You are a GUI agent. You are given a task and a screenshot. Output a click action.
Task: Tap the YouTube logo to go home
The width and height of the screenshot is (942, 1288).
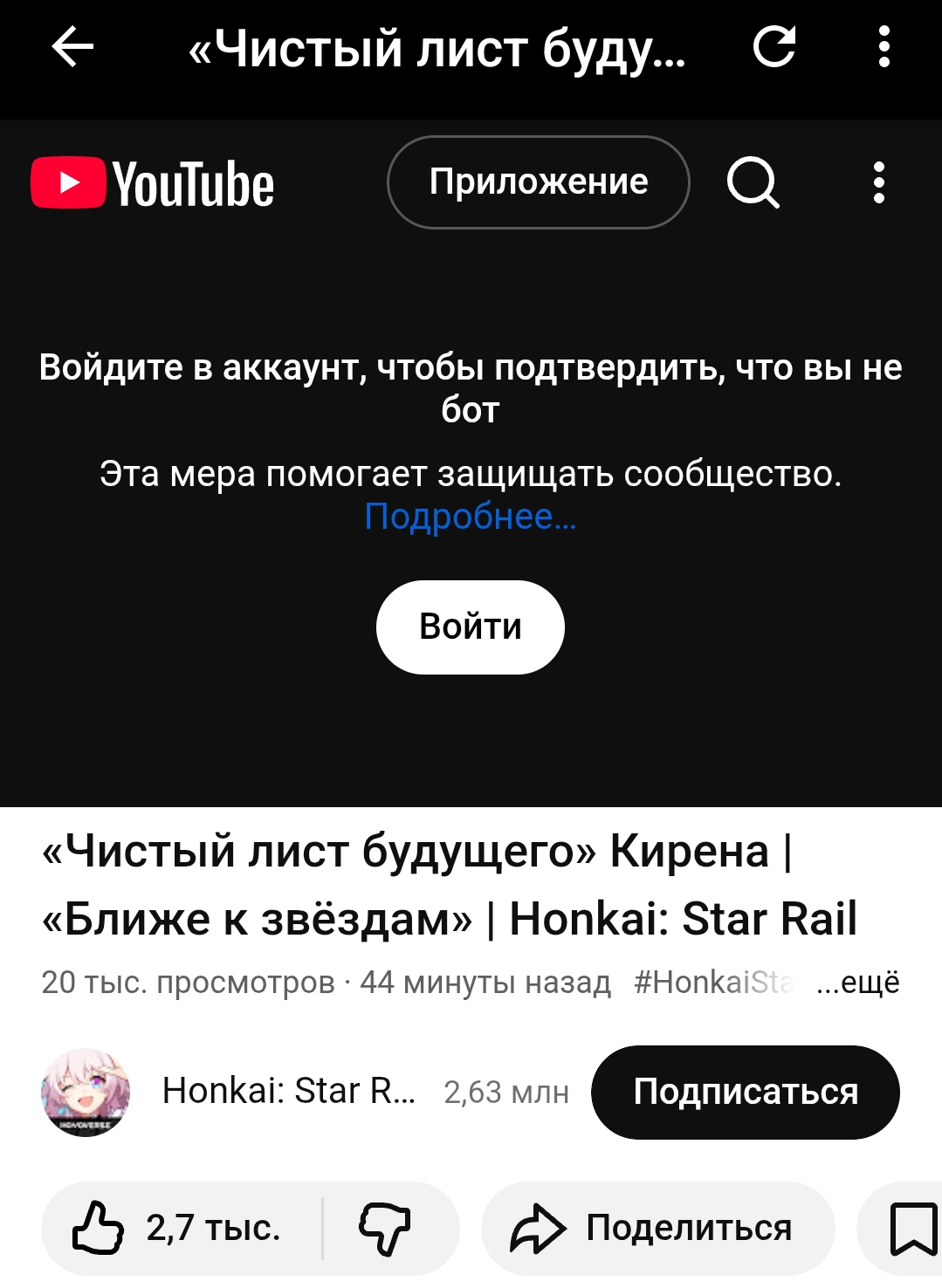click(x=152, y=183)
